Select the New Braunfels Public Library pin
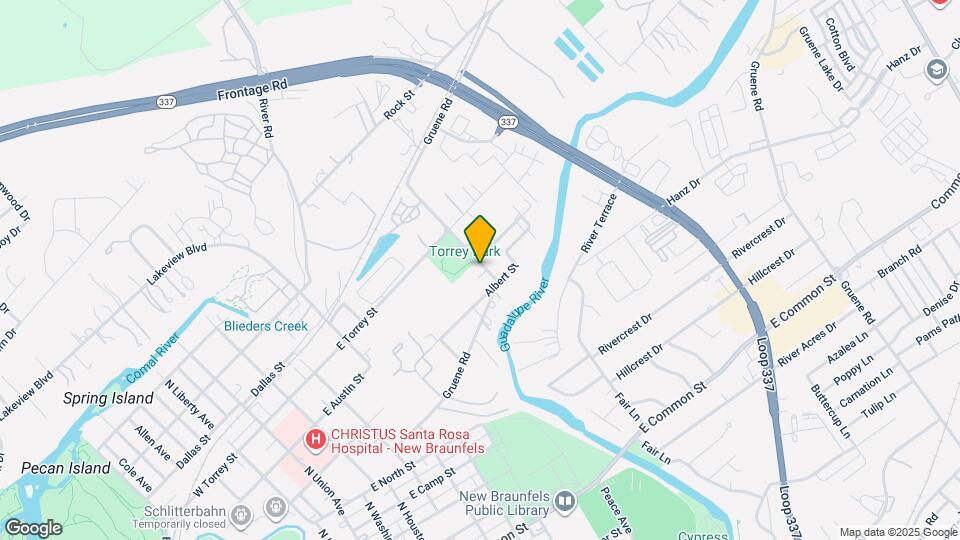This screenshot has width=960, height=540. pos(565,503)
